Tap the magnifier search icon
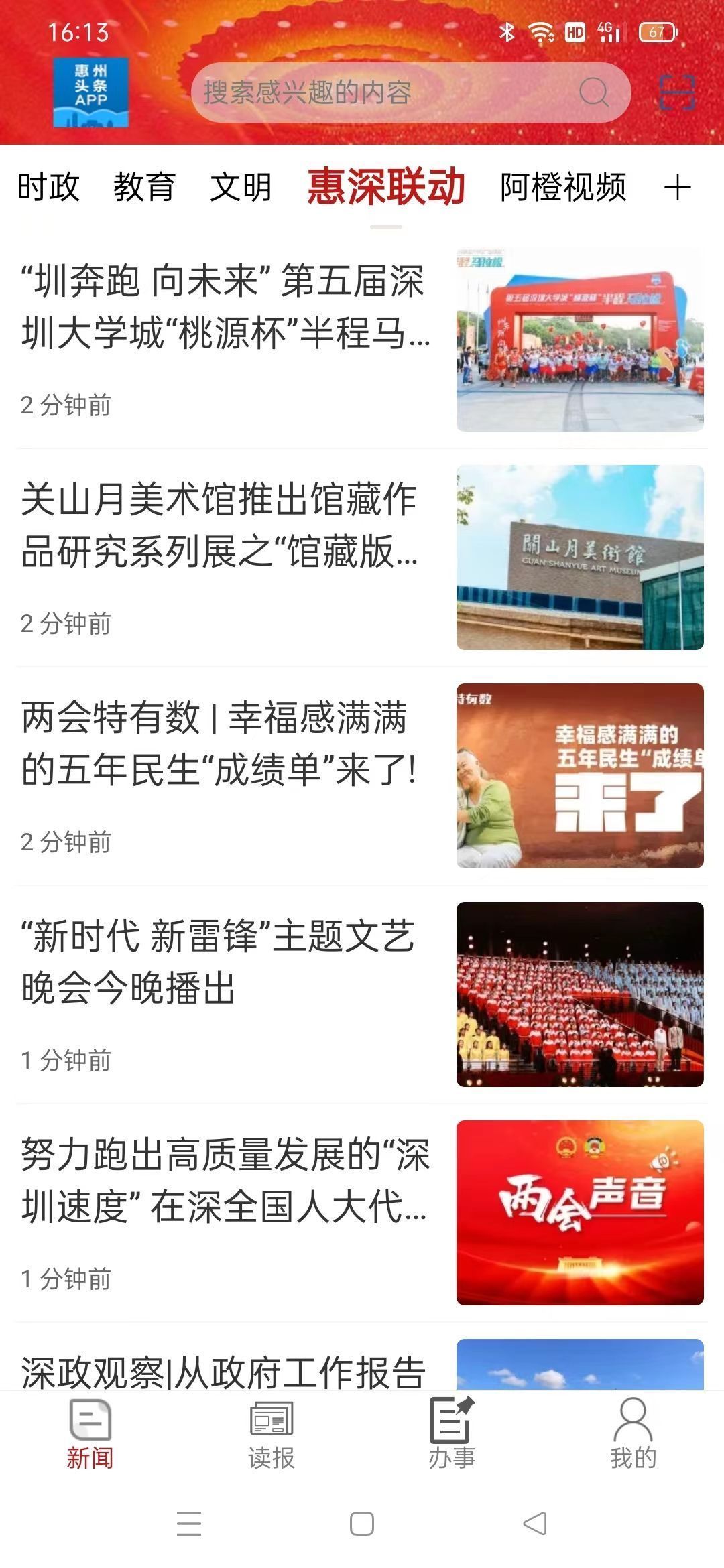Image resolution: width=724 pixels, height=1568 pixels. tap(593, 92)
